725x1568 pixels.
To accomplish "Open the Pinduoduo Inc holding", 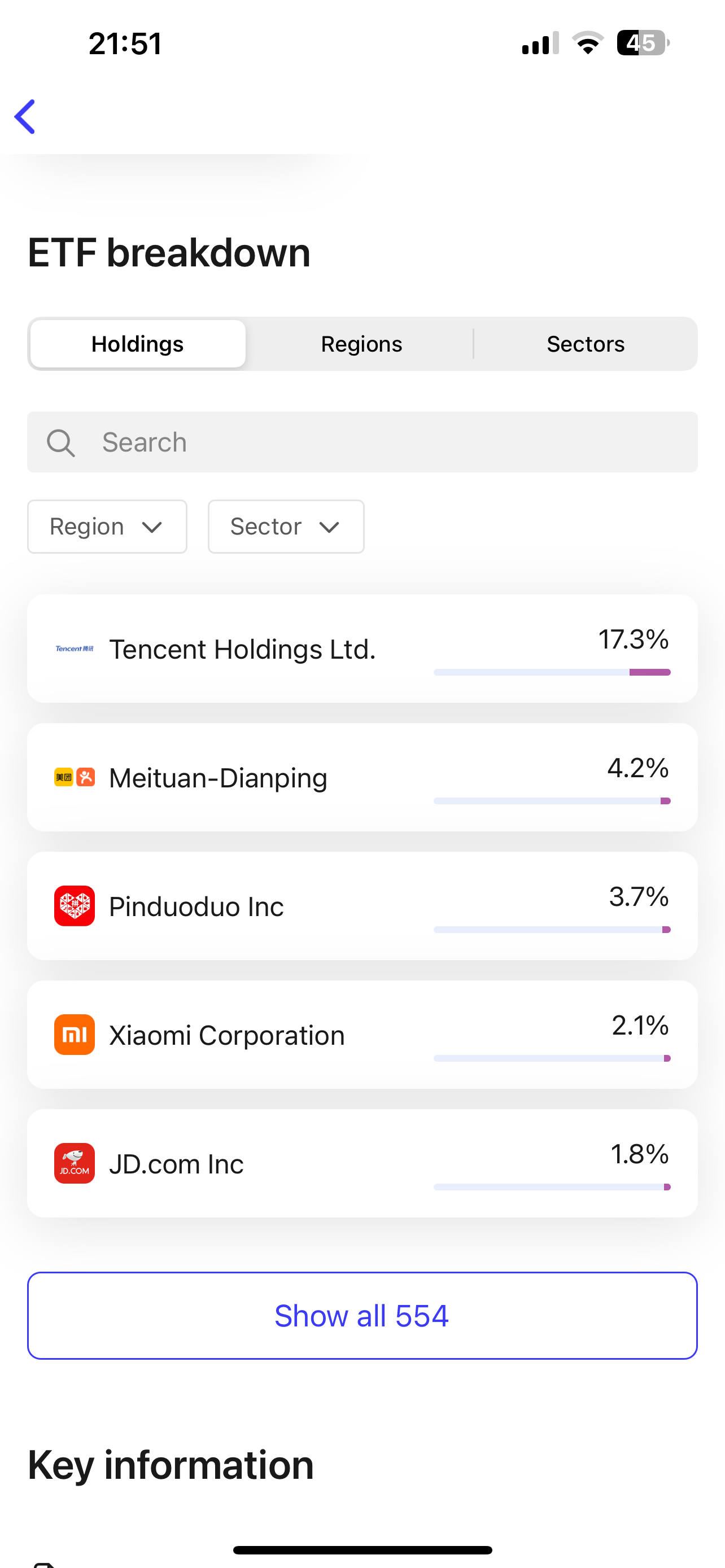I will (362, 906).
